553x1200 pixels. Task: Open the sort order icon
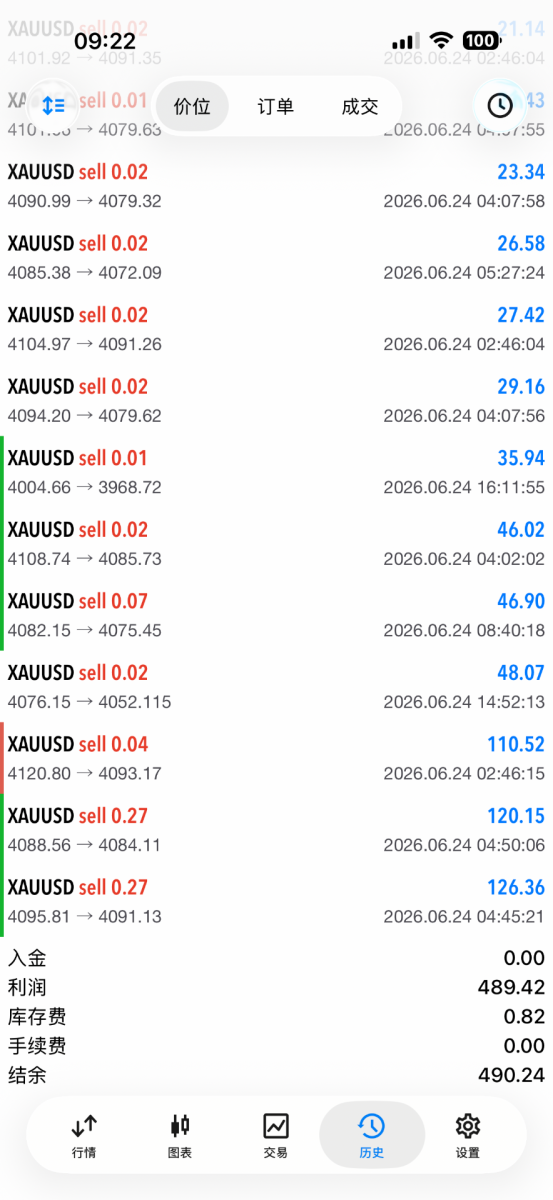53,105
